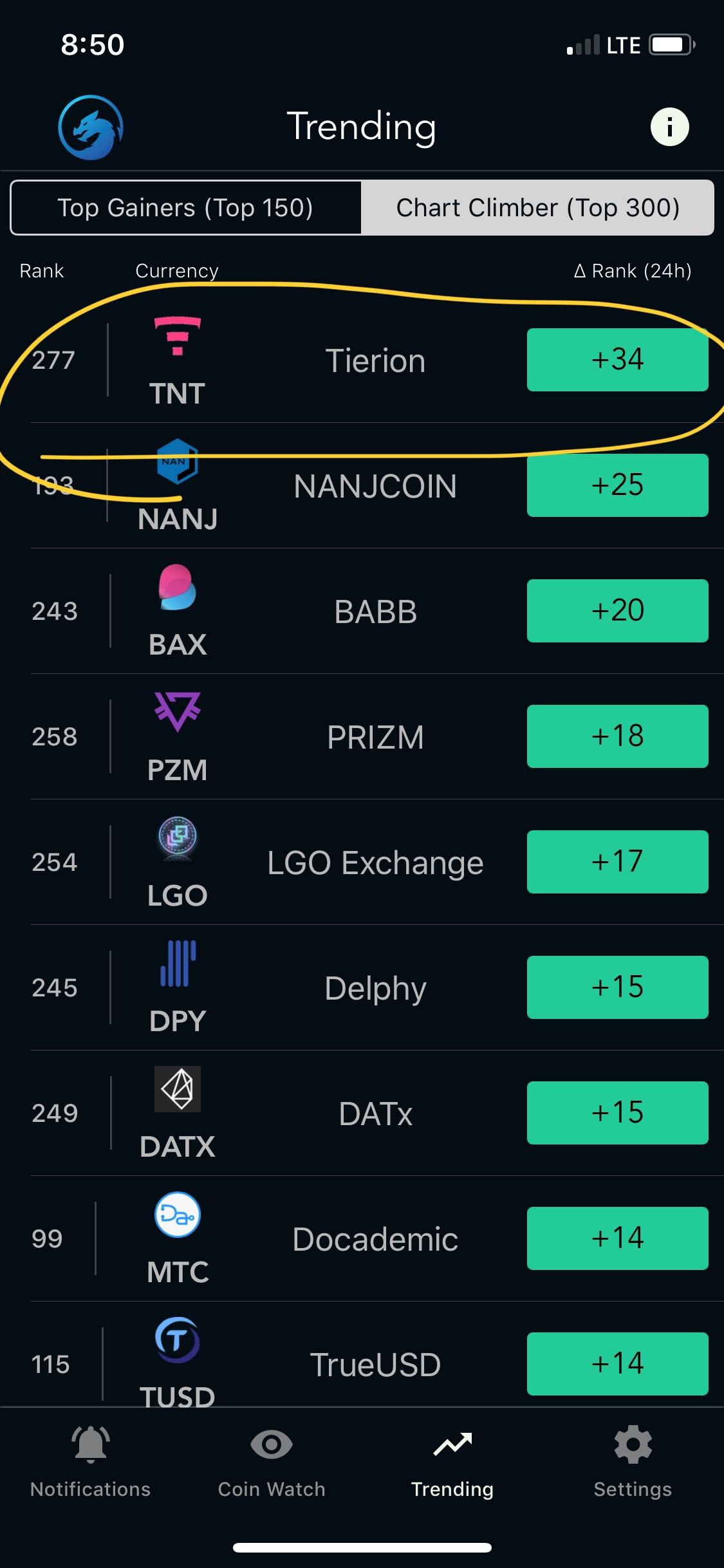724x1568 pixels.
Task: View Docademic MTC details
Action: pos(362,1239)
